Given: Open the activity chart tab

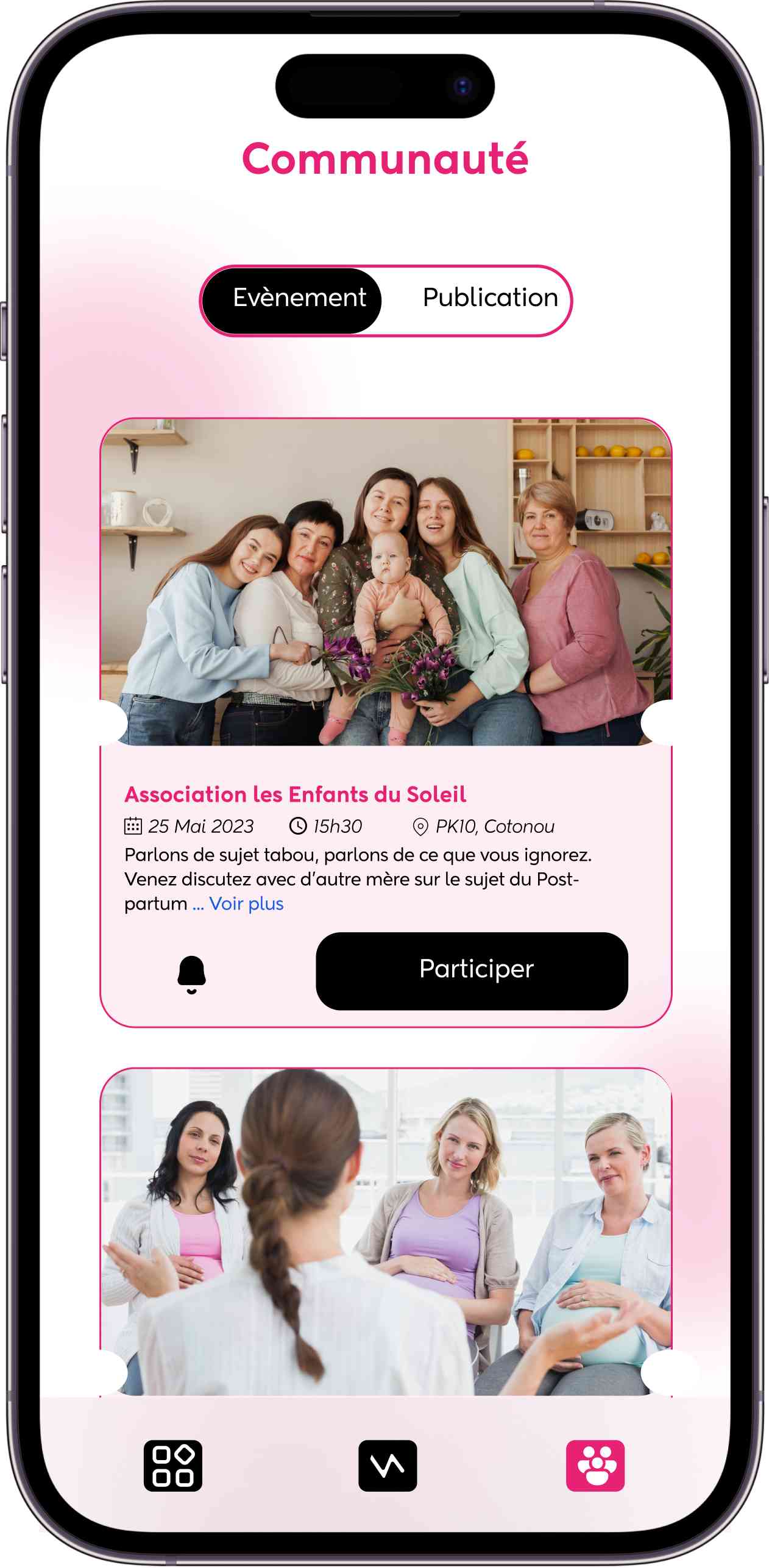Looking at the screenshot, I should coord(388,1466).
